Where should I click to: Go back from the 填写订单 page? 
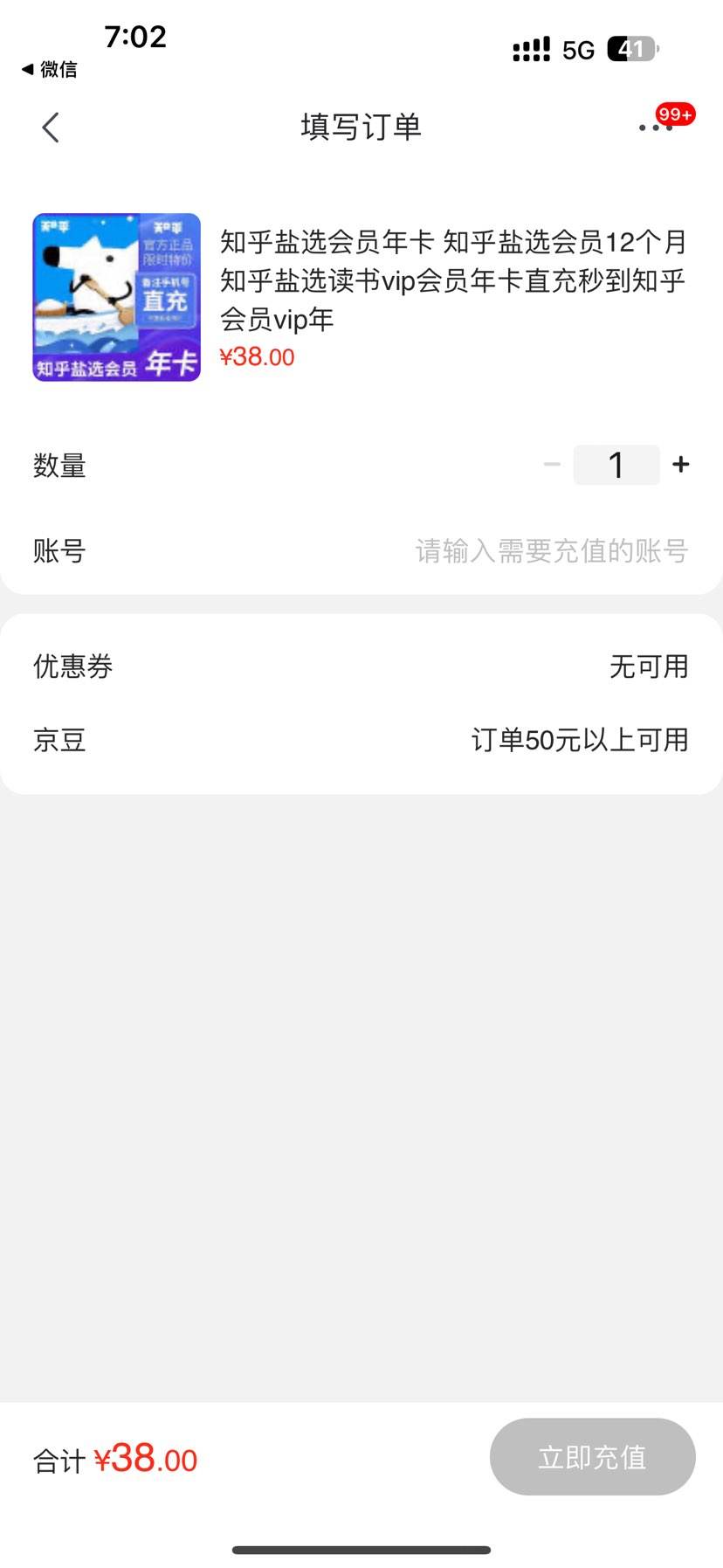click(51, 128)
